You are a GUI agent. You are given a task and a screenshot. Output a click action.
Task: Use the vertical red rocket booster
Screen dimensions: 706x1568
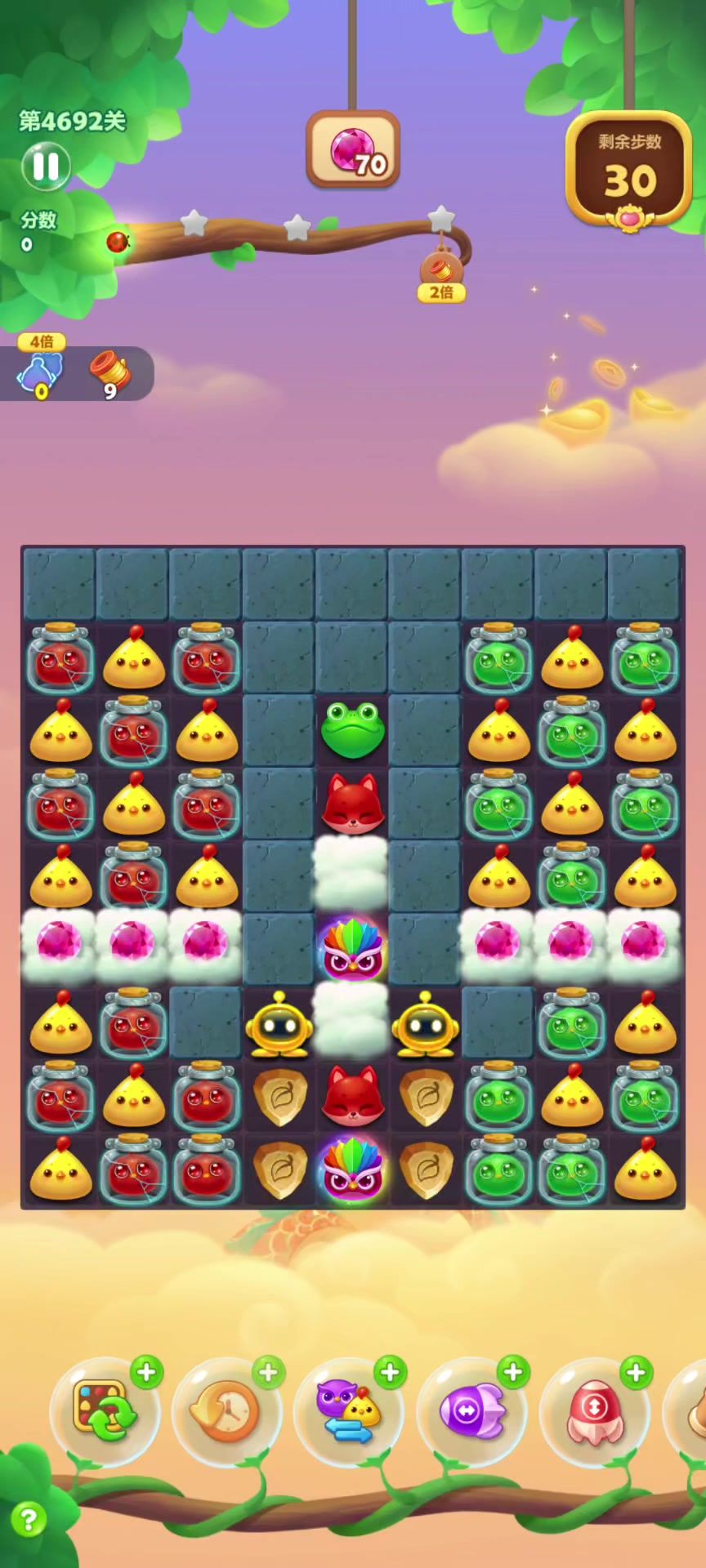tap(594, 1411)
